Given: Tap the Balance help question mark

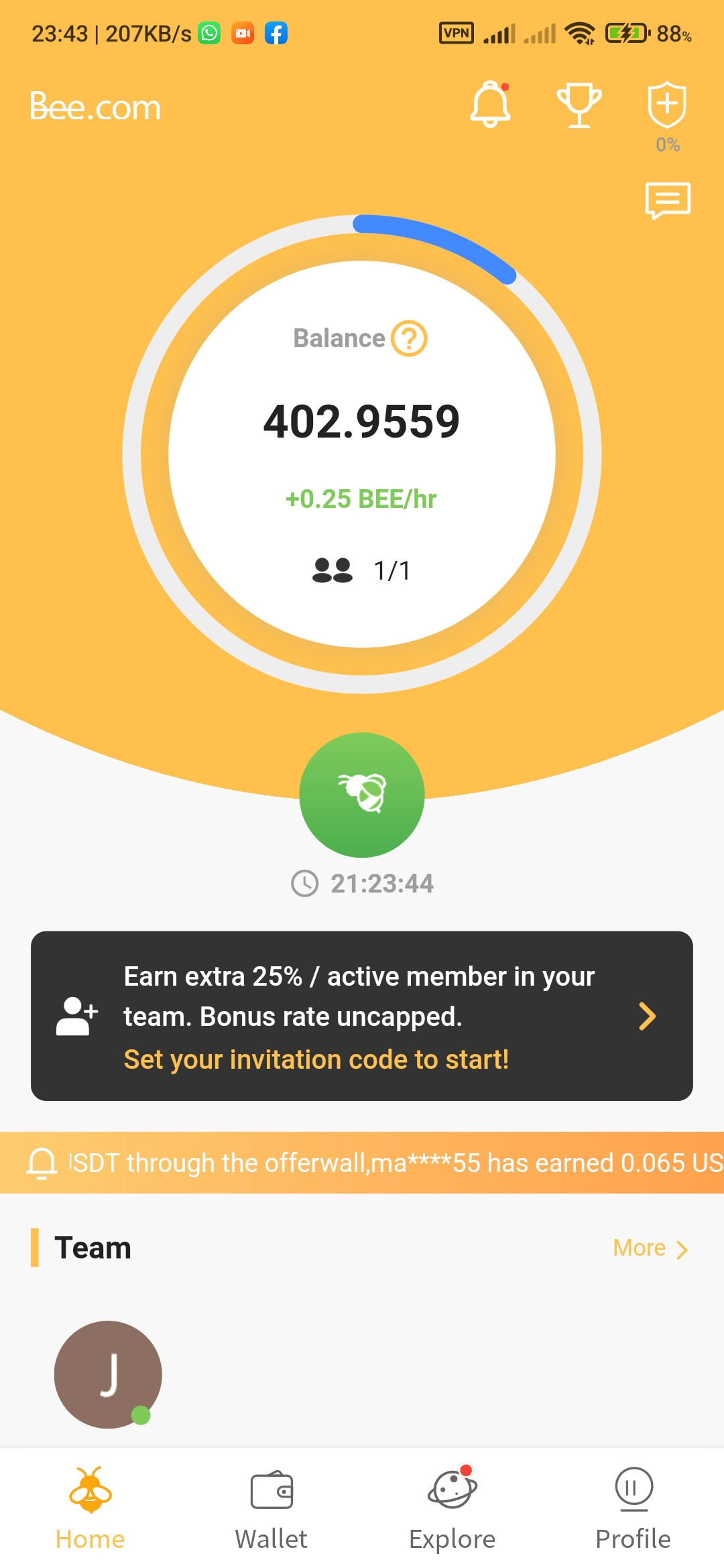Looking at the screenshot, I should (409, 338).
